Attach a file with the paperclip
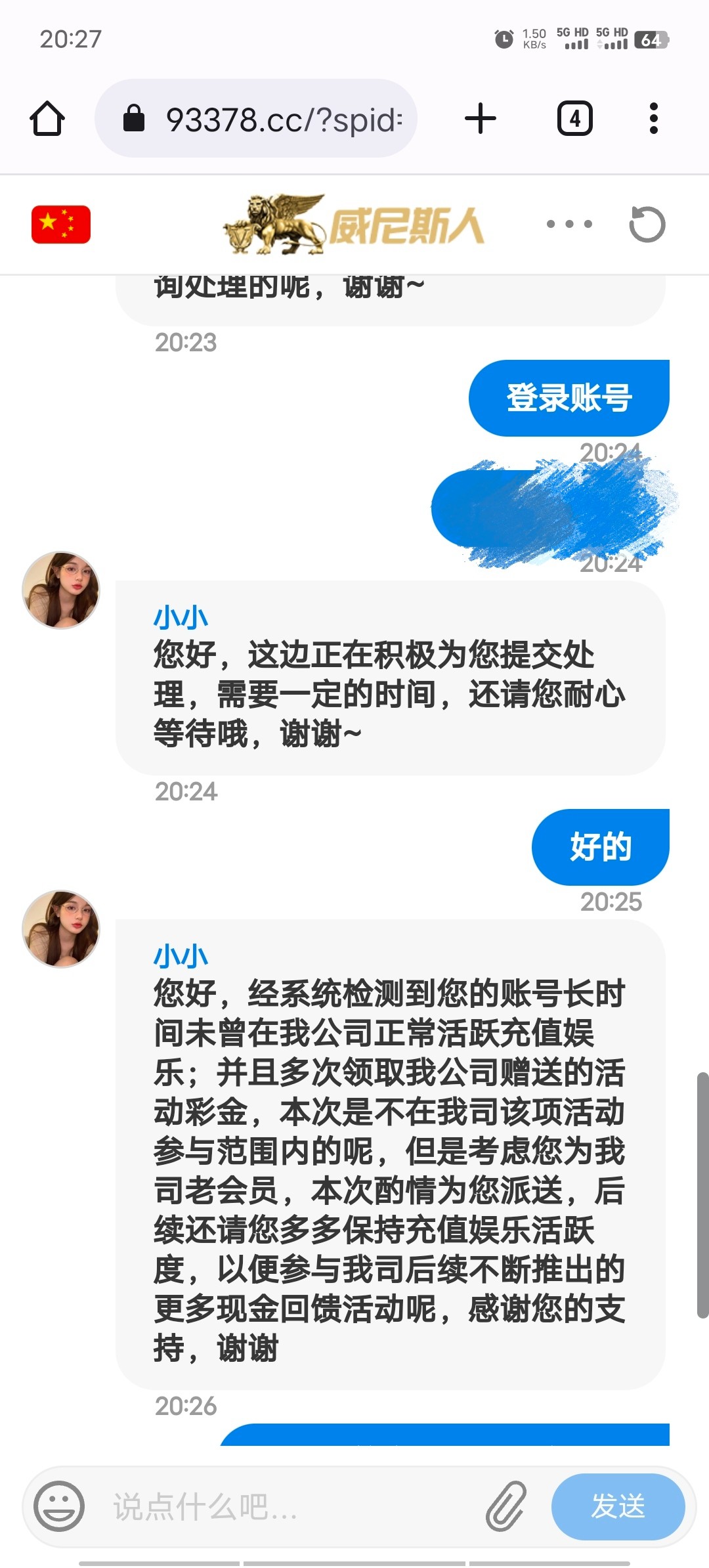The height and width of the screenshot is (1568, 709). (x=506, y=1506)
